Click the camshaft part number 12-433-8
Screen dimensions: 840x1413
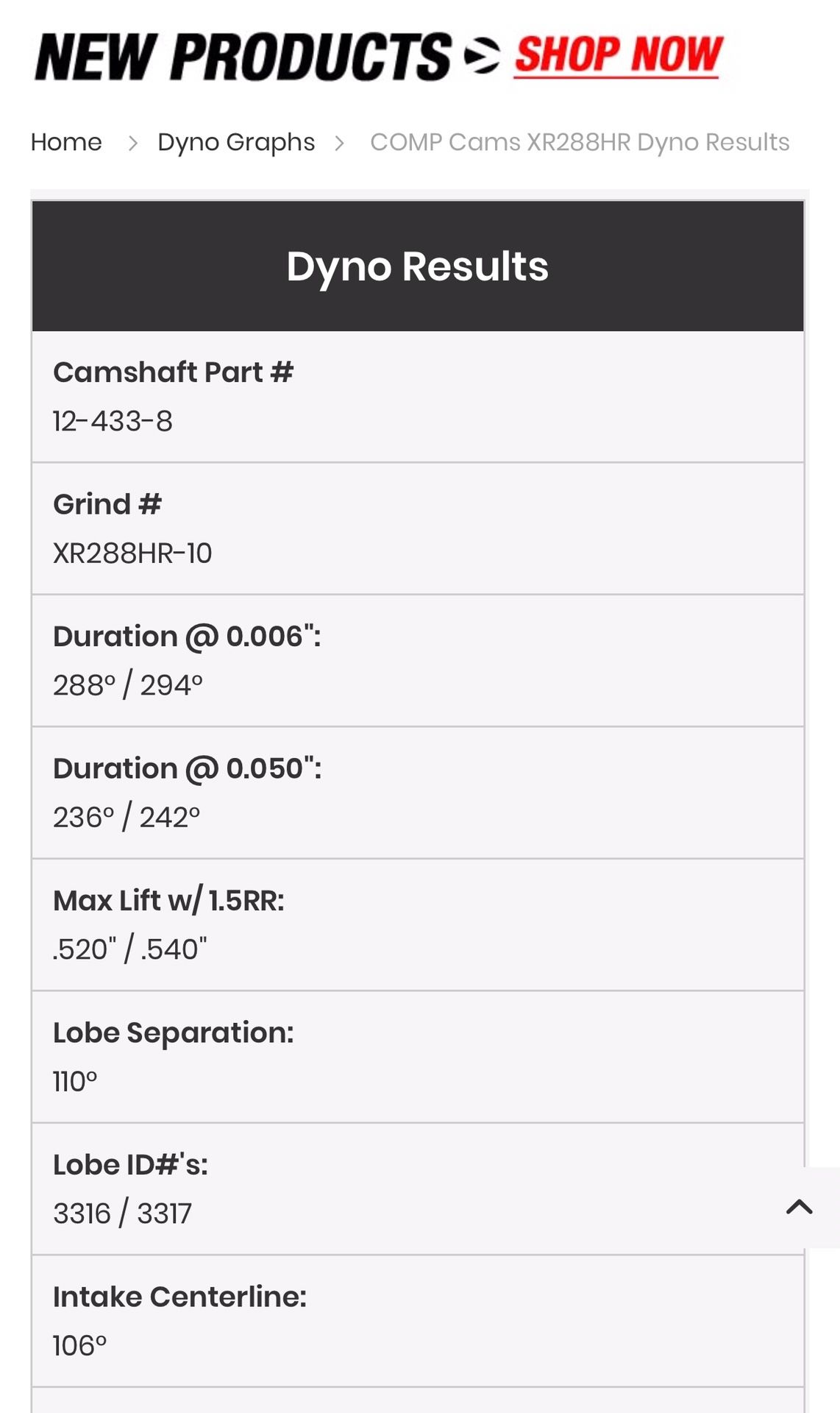tap(114, 421)
